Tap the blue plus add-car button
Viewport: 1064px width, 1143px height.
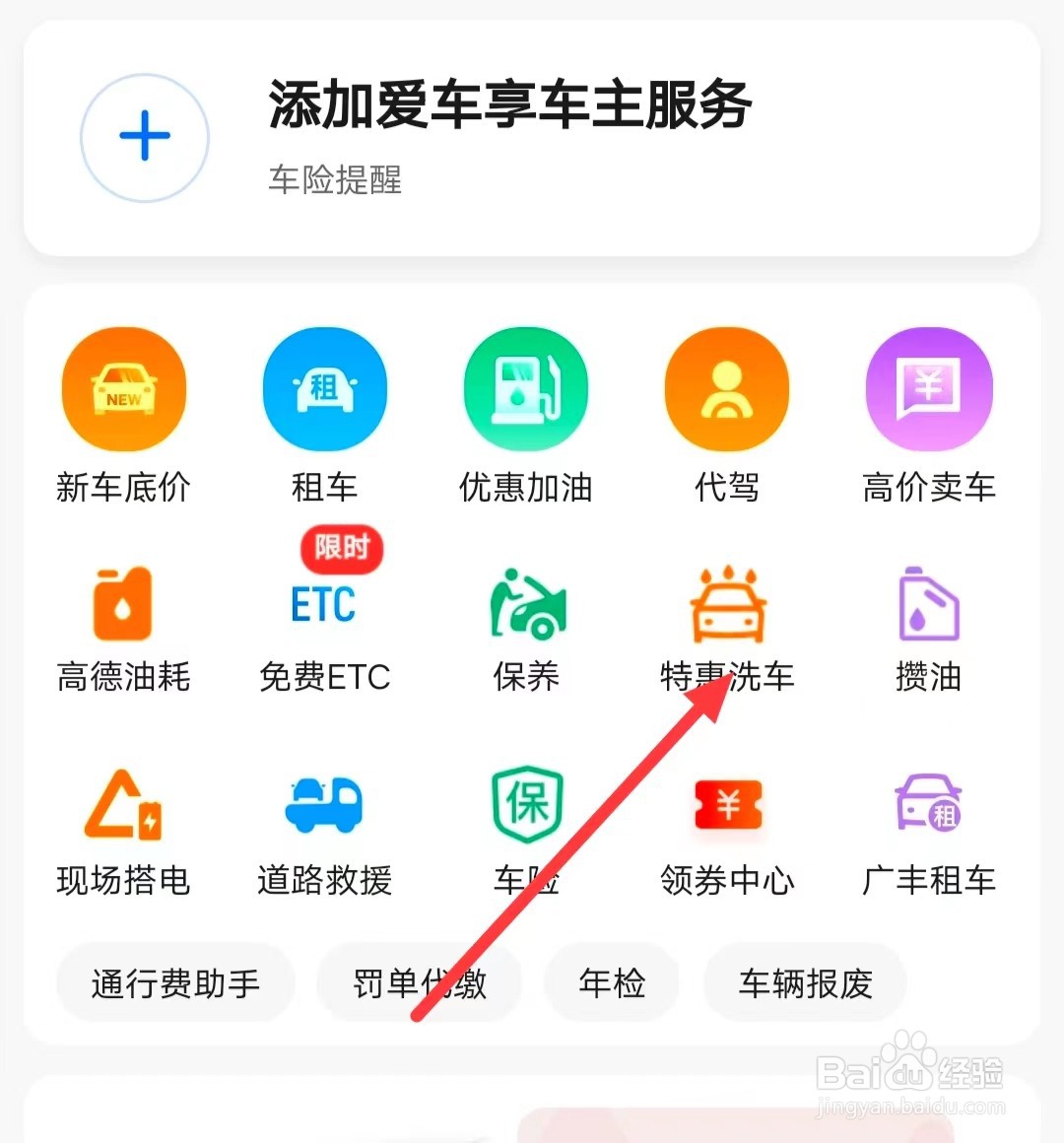point(144,138)
